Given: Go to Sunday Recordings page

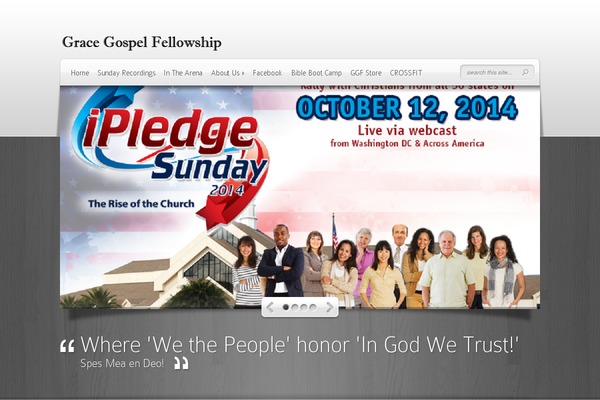Looking at the screenshot, I should [126, 73].
